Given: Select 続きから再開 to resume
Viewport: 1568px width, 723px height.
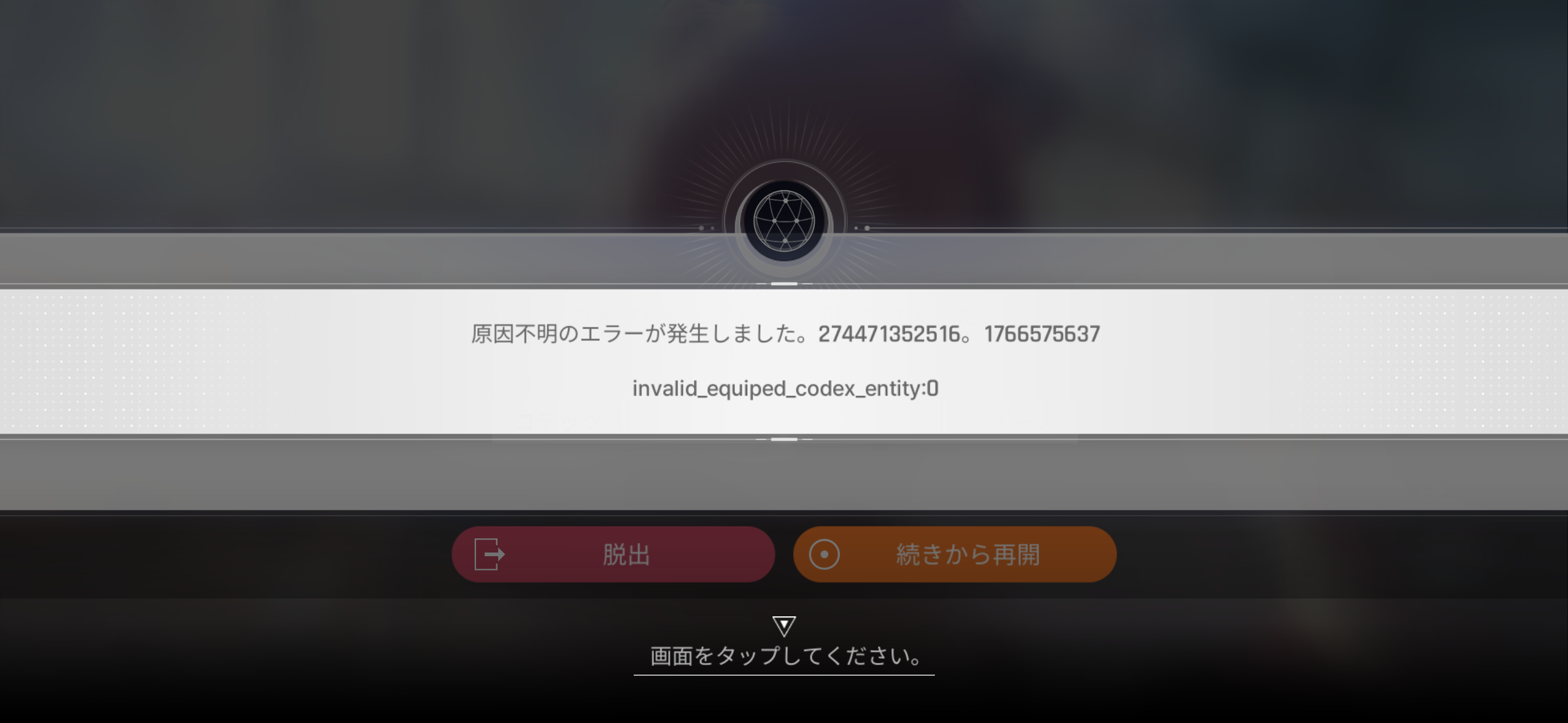Looking at the screenshot, I should (955, 554).
